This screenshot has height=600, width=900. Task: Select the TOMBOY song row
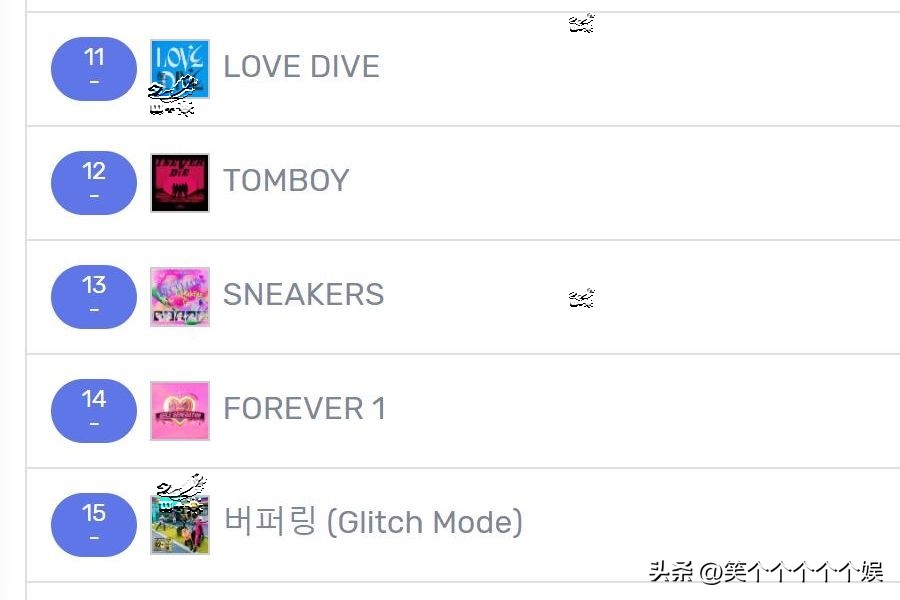coord(286,181)
